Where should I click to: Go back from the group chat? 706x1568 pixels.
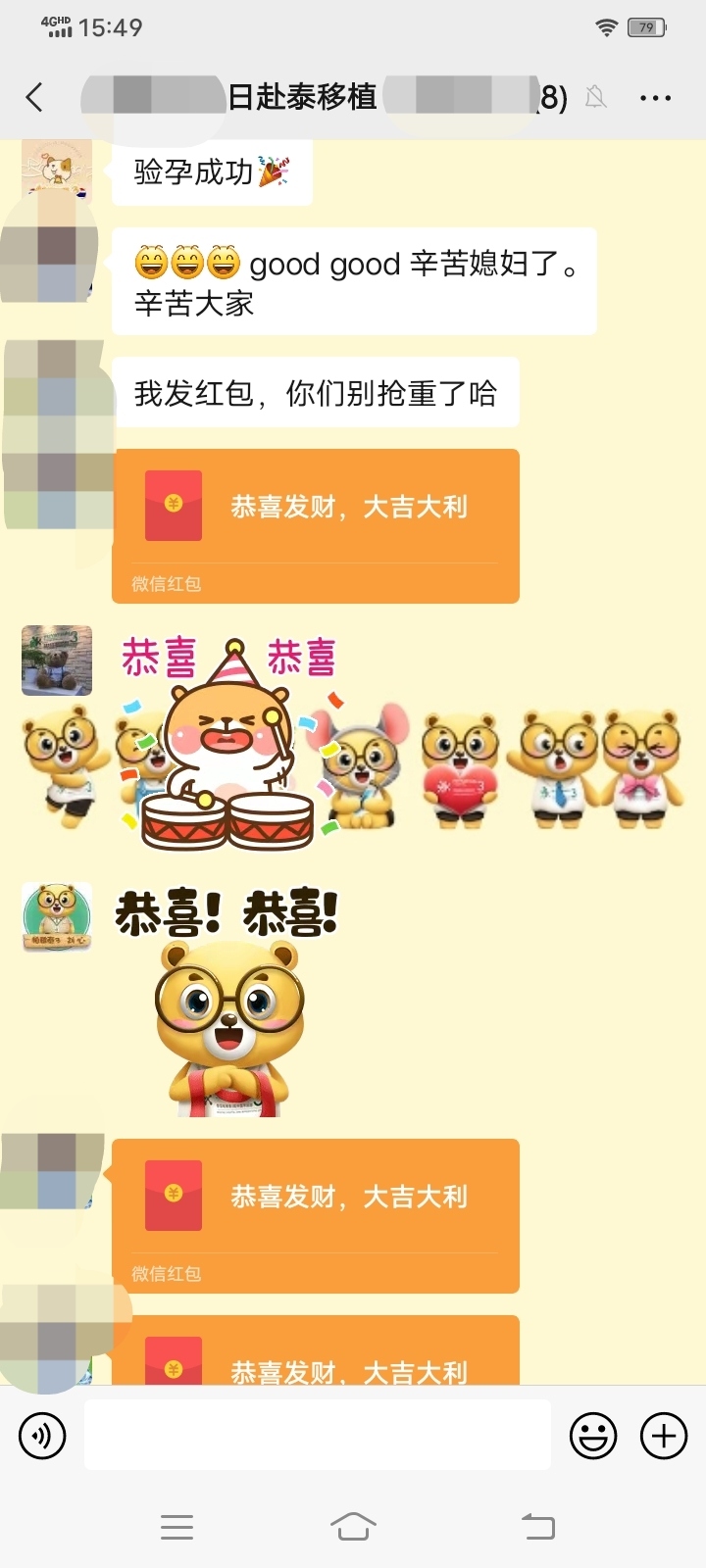point(35,97)
